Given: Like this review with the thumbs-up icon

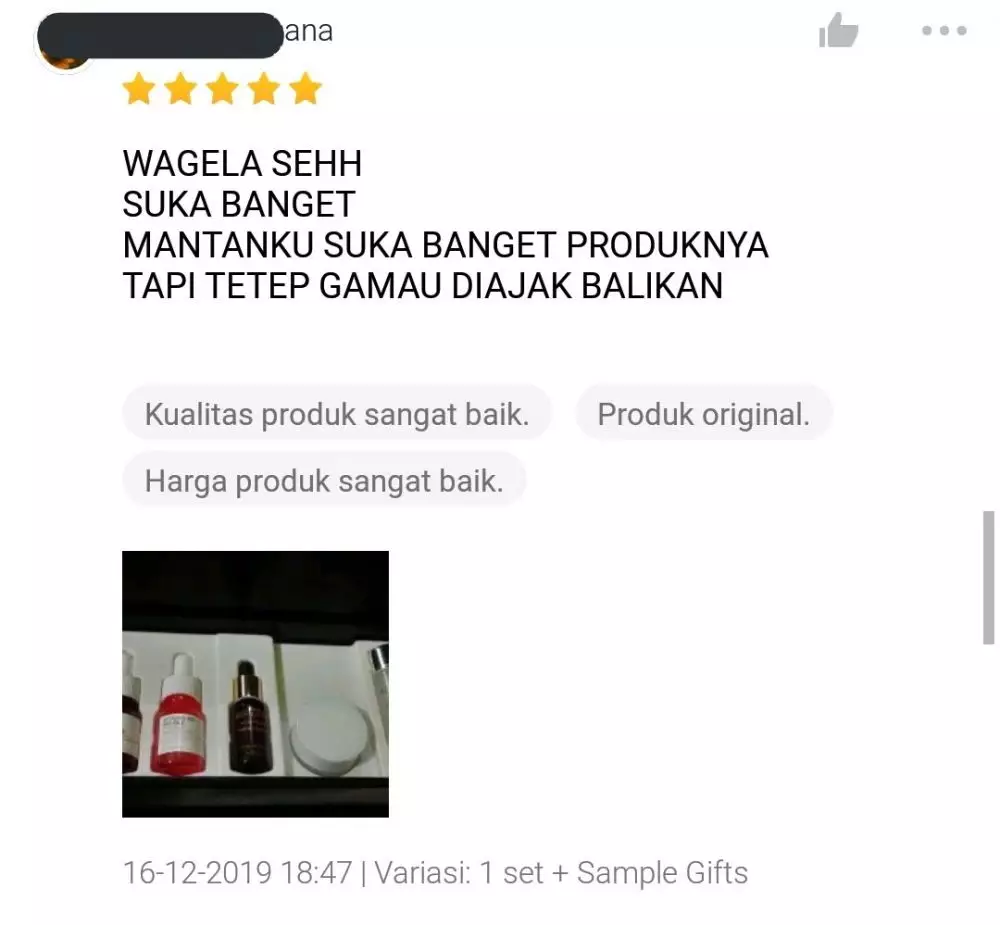Looking at the screenshot, I should coord(838,32).
